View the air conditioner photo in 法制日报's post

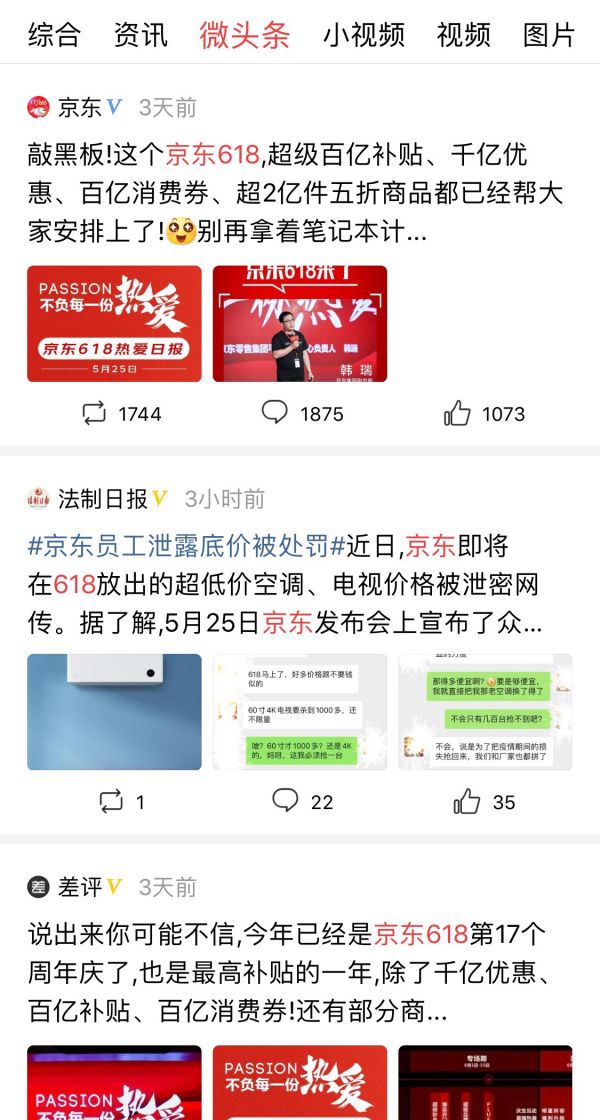click(114, 712)
